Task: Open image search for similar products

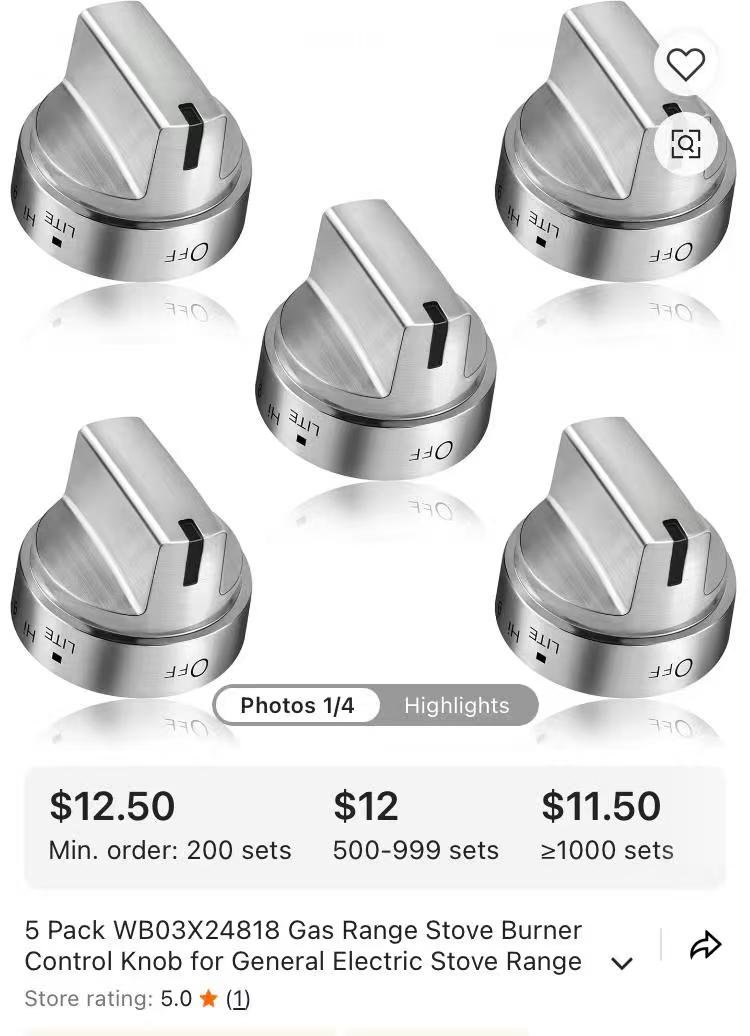Action: [x=686, y=144]
